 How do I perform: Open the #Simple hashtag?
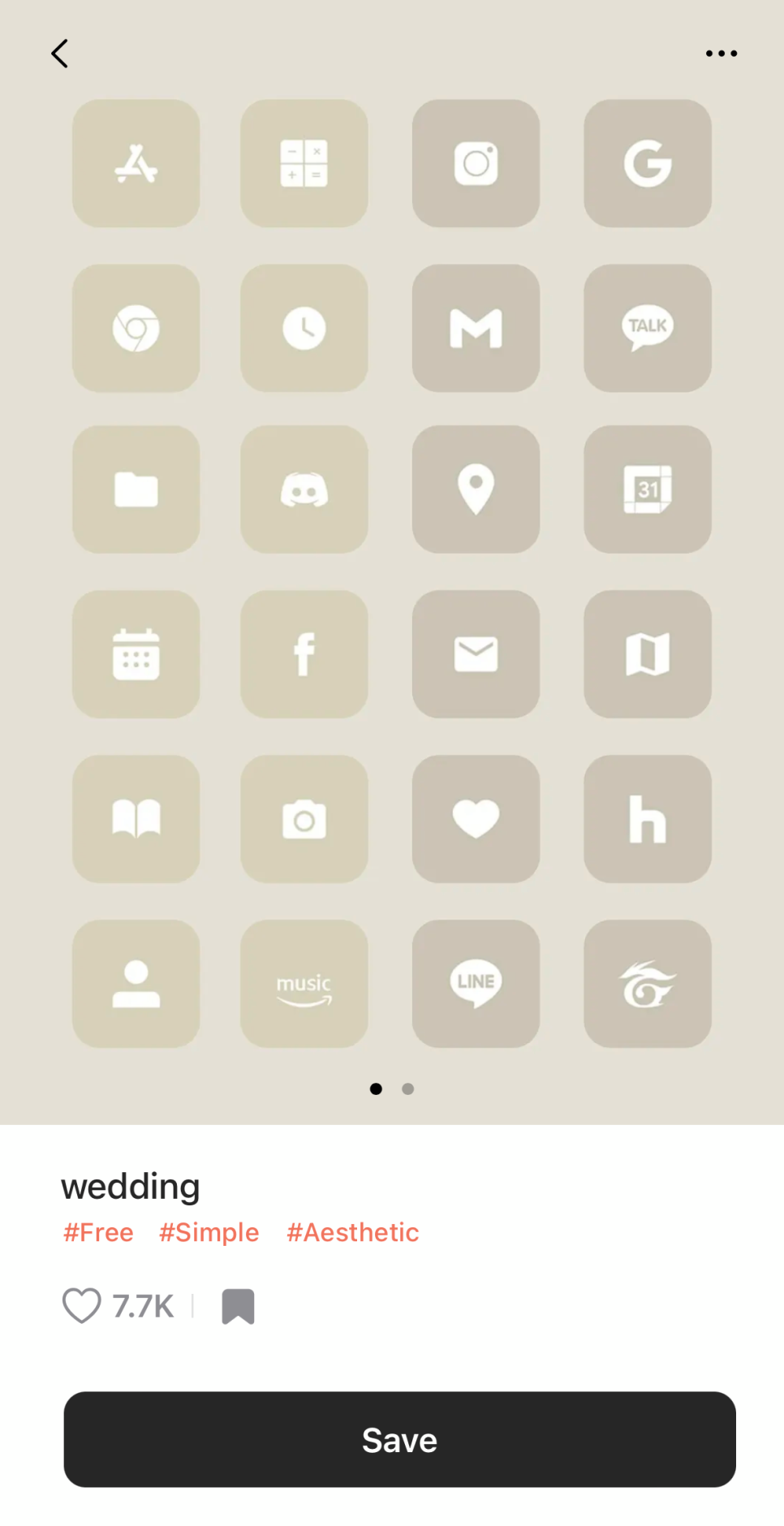[209, 1232]
